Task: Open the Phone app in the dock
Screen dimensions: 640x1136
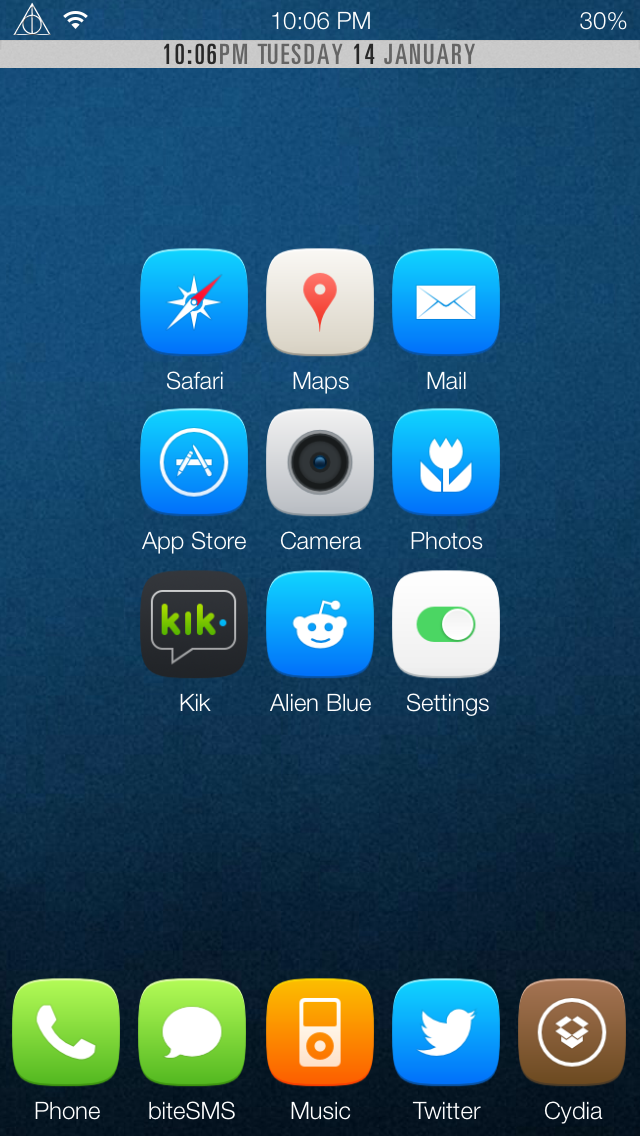Action: click(66, 1032)
